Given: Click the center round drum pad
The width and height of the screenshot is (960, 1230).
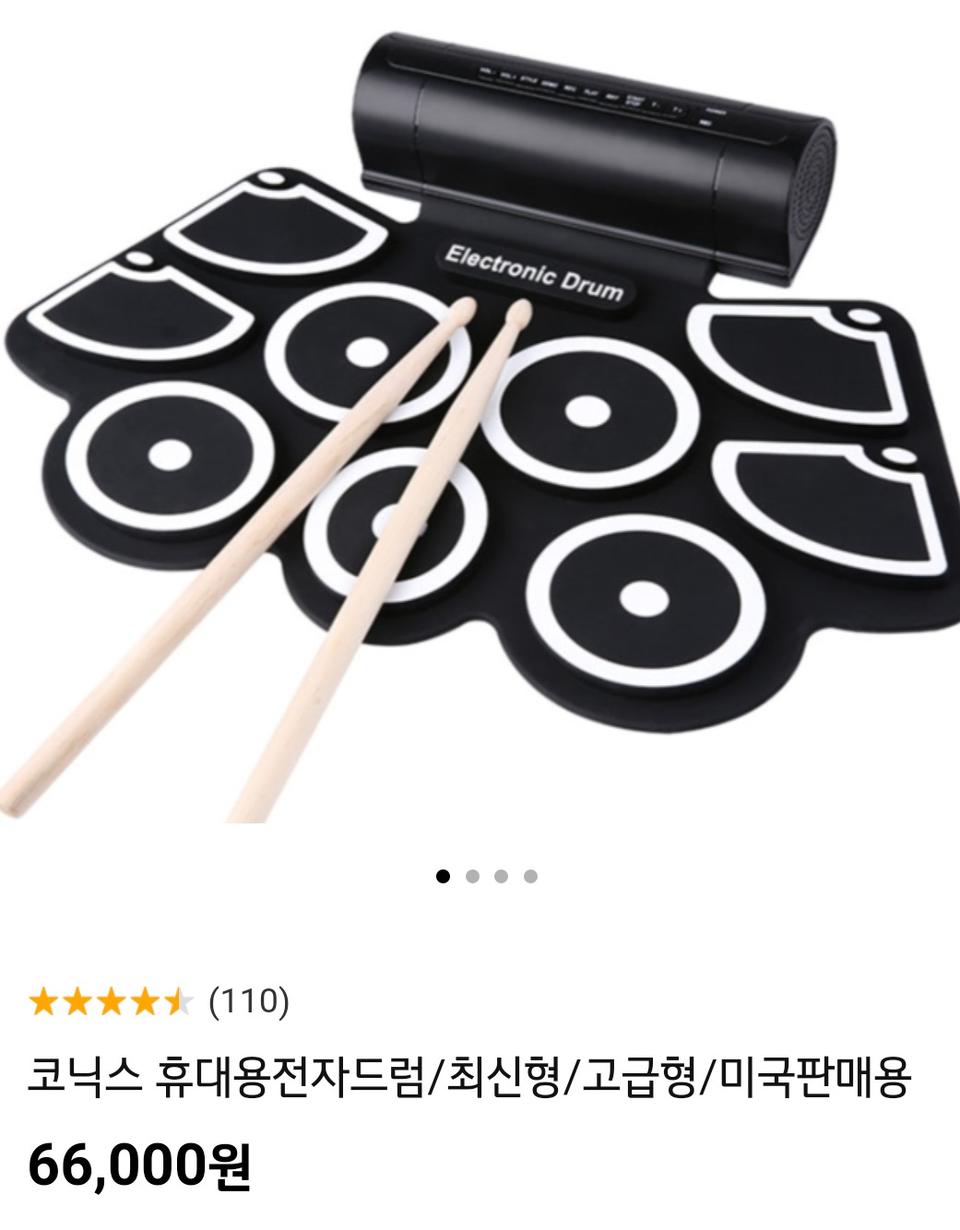Looking at the screenshot, I should pyautogui.click(x=590, y=410).
